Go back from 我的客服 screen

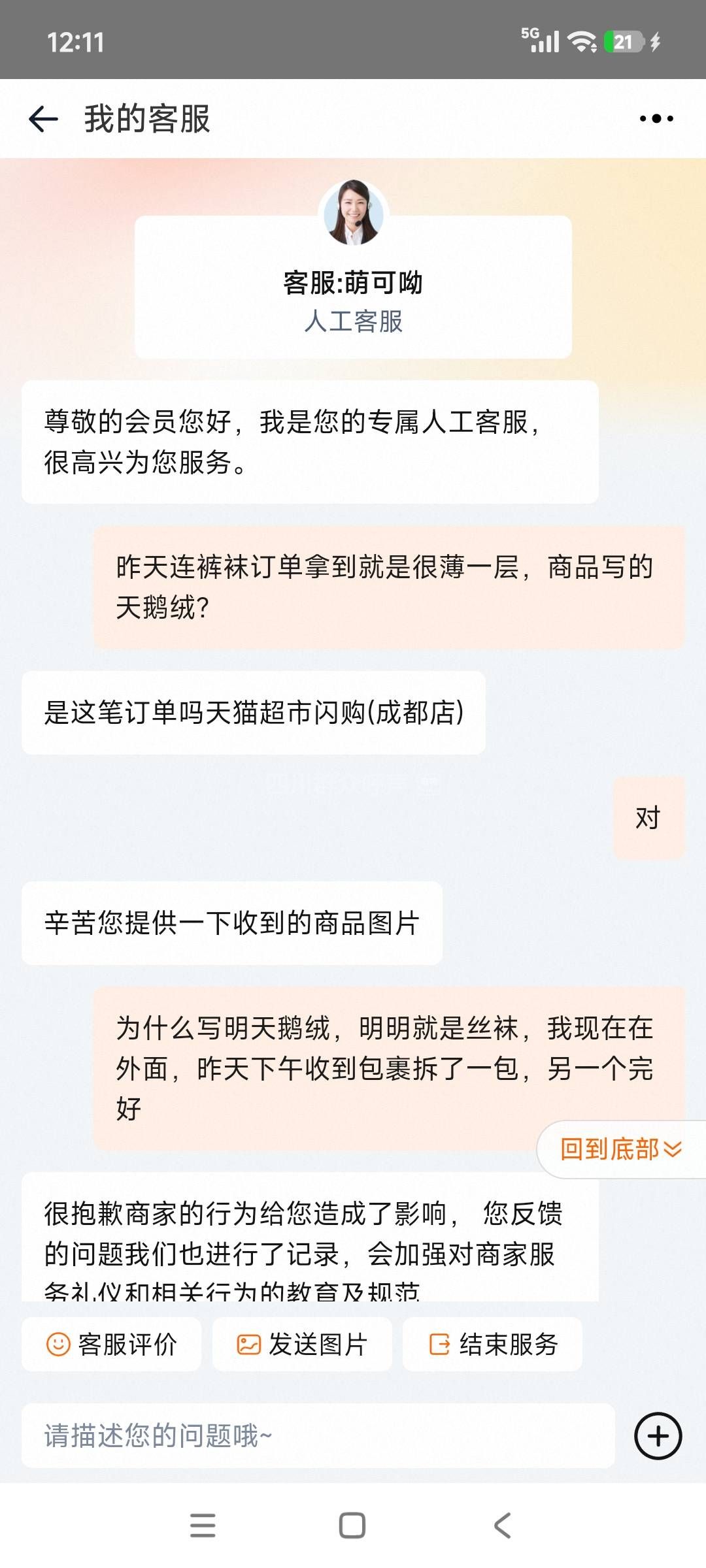[x=44, y=119]
